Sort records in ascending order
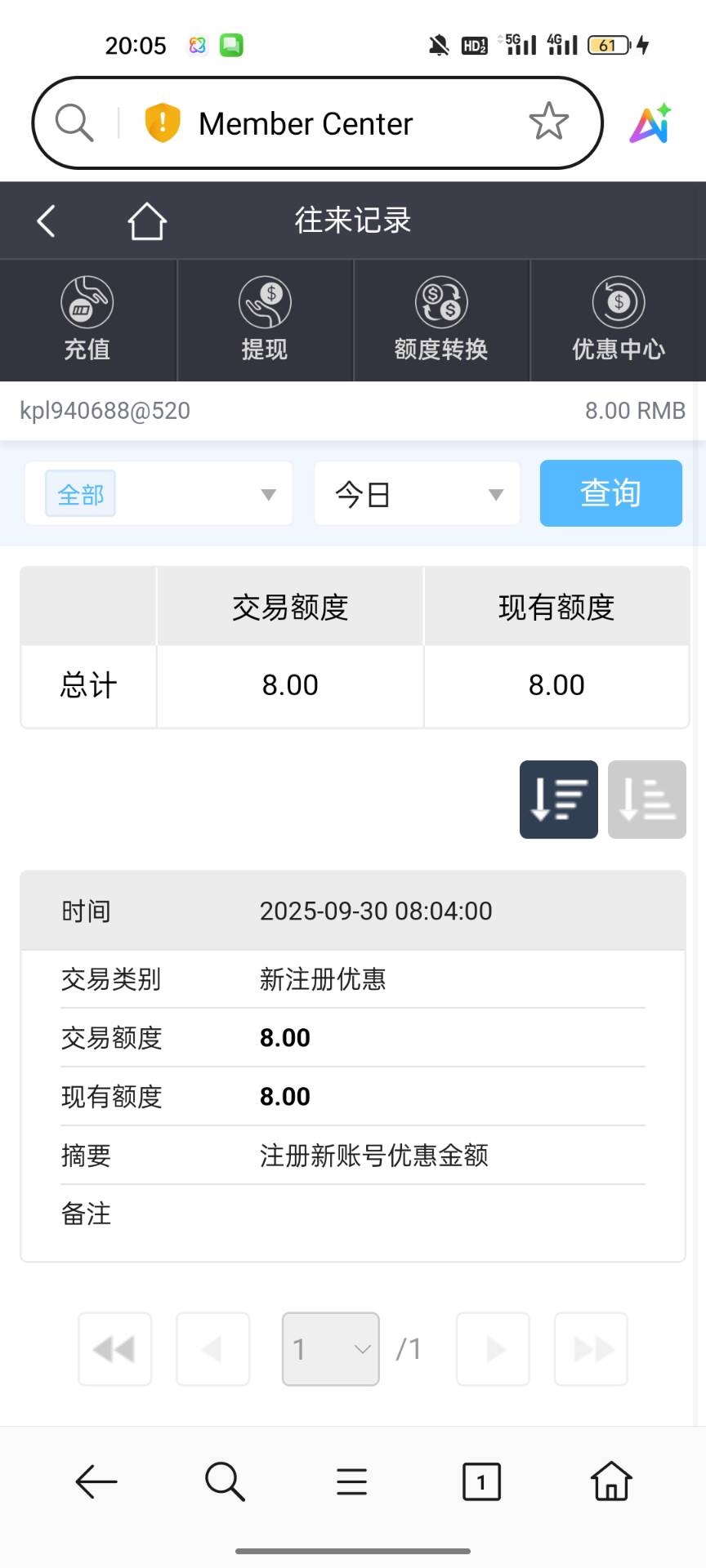Viewport: 706px width, 1568px height. coord(646,800)
